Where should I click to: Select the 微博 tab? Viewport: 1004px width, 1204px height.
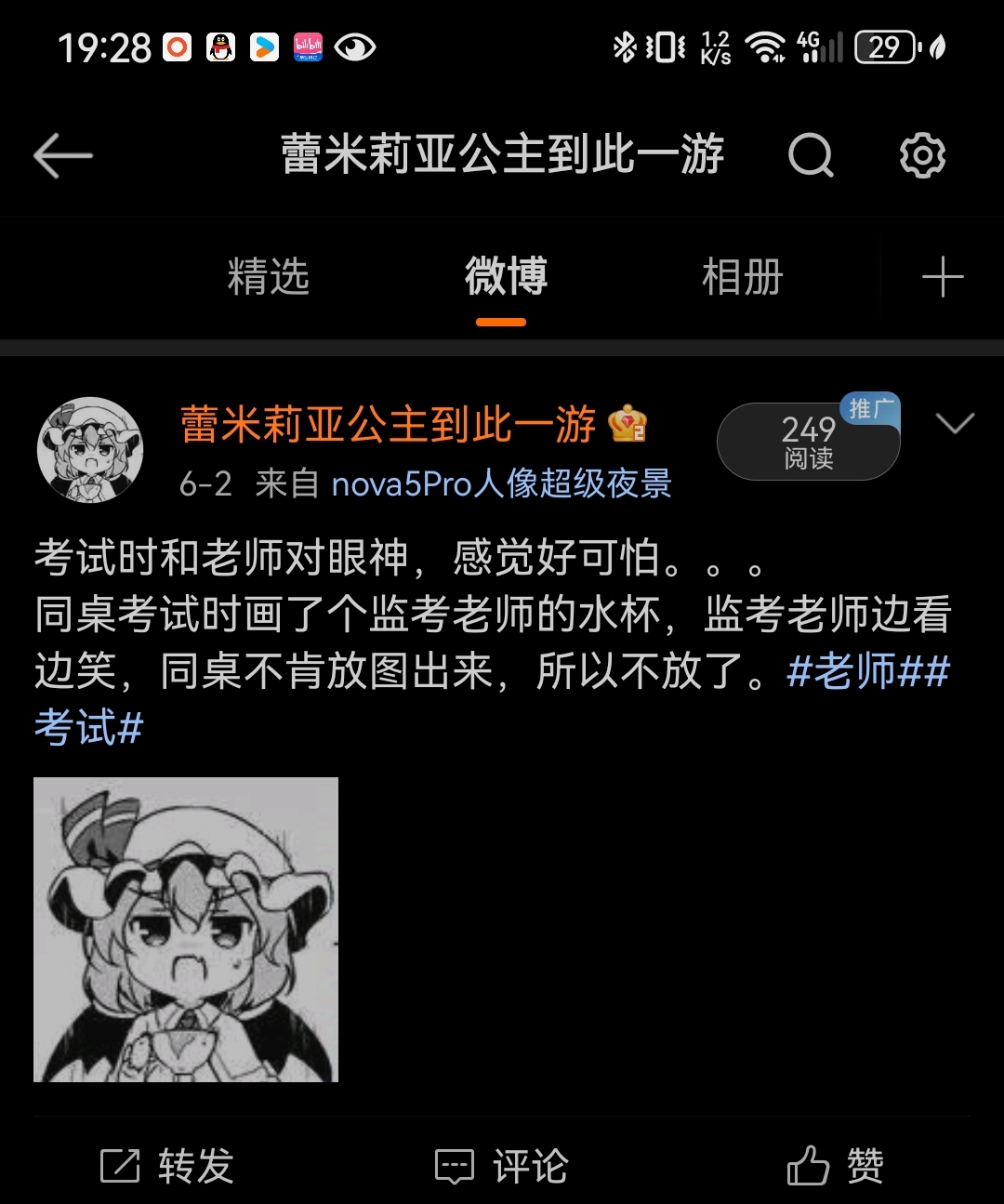pos(506,277)
